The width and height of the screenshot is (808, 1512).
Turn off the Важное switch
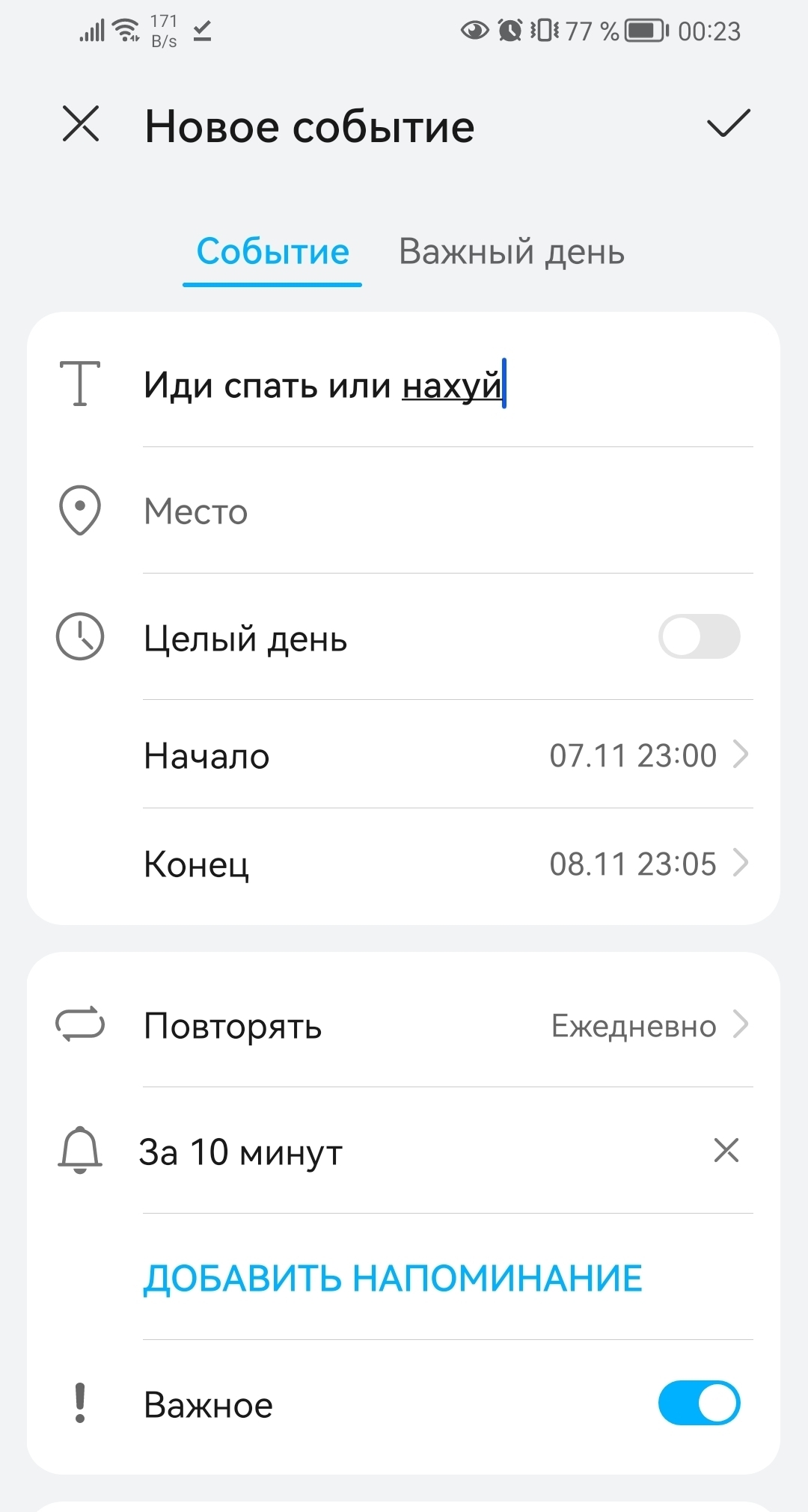699,1404
